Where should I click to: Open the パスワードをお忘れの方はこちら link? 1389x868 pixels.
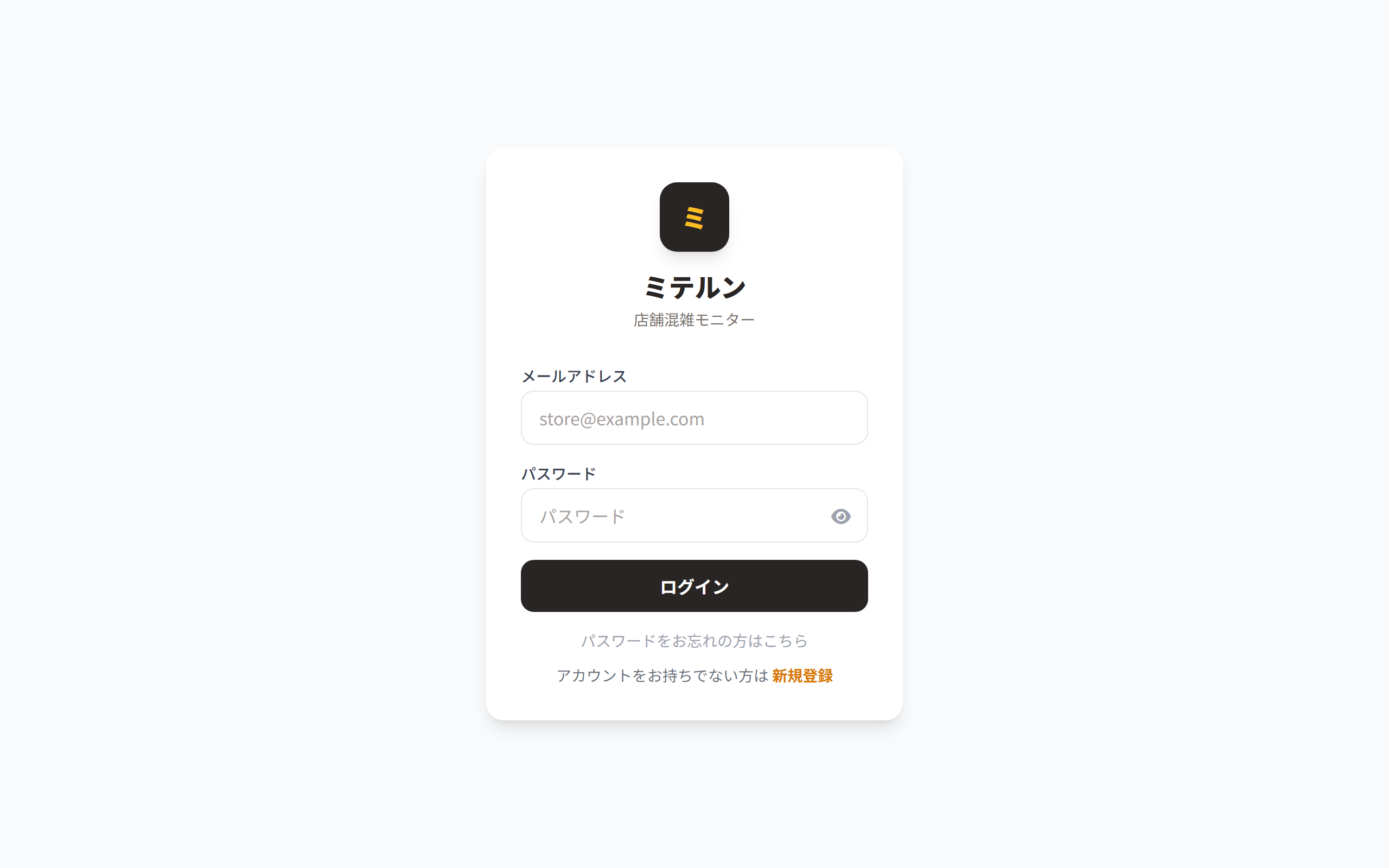(694, 641)
